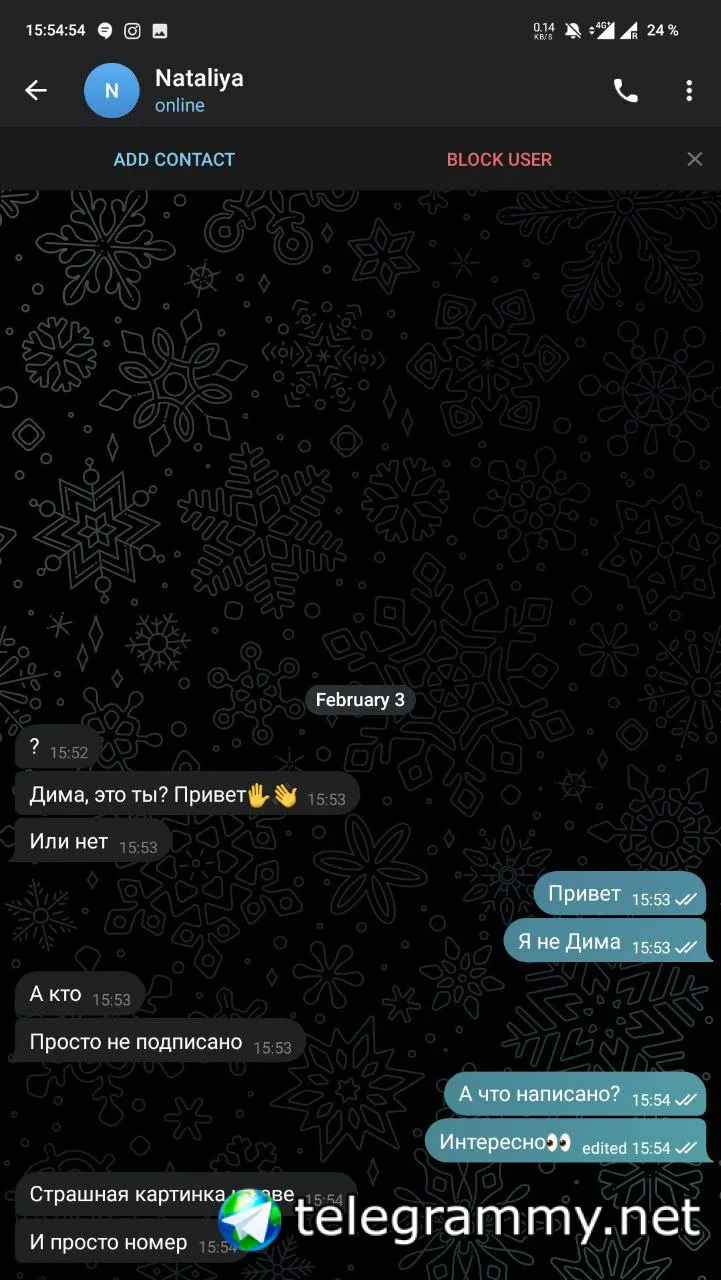Screen dimensions: 721x1280
Task: Start a voice call with Nataliya
Action: (626, 91)
